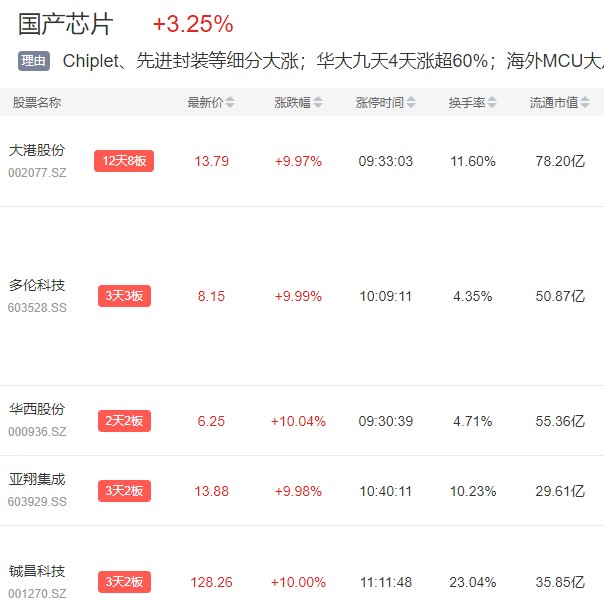This screenshot has width=604, height=609.
Task: Select the 铖昌科技 stock row
Action: [37, 571]
